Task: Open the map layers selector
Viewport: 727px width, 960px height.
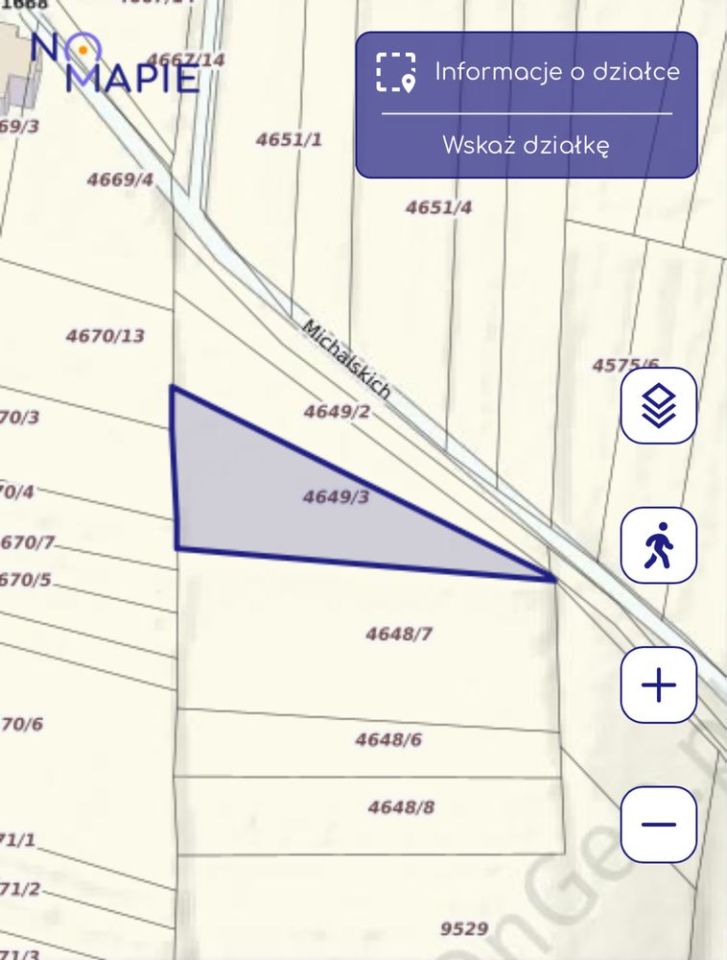Action: coord(658,406)
